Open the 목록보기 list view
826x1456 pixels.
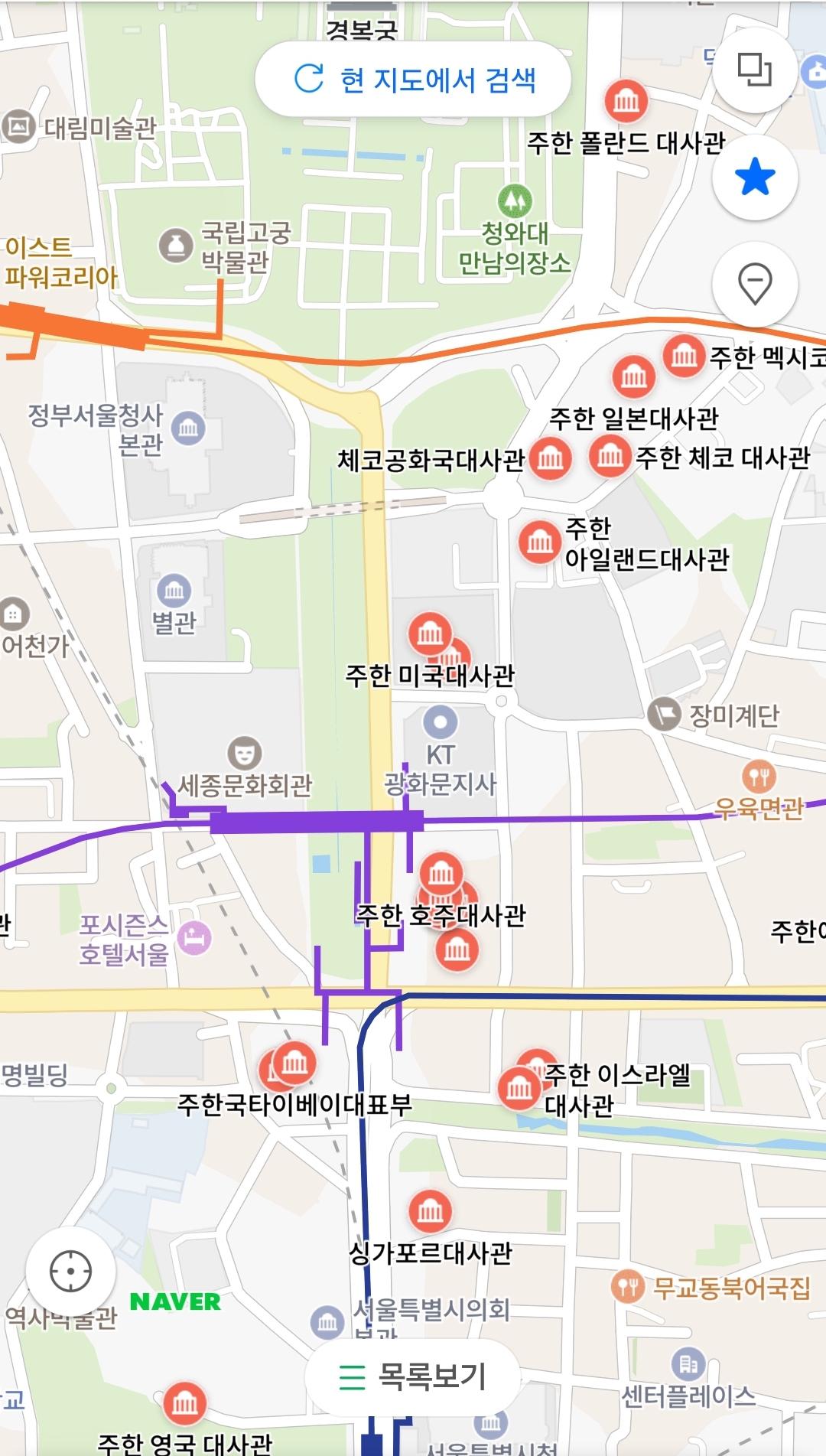tap(413, 1377)
